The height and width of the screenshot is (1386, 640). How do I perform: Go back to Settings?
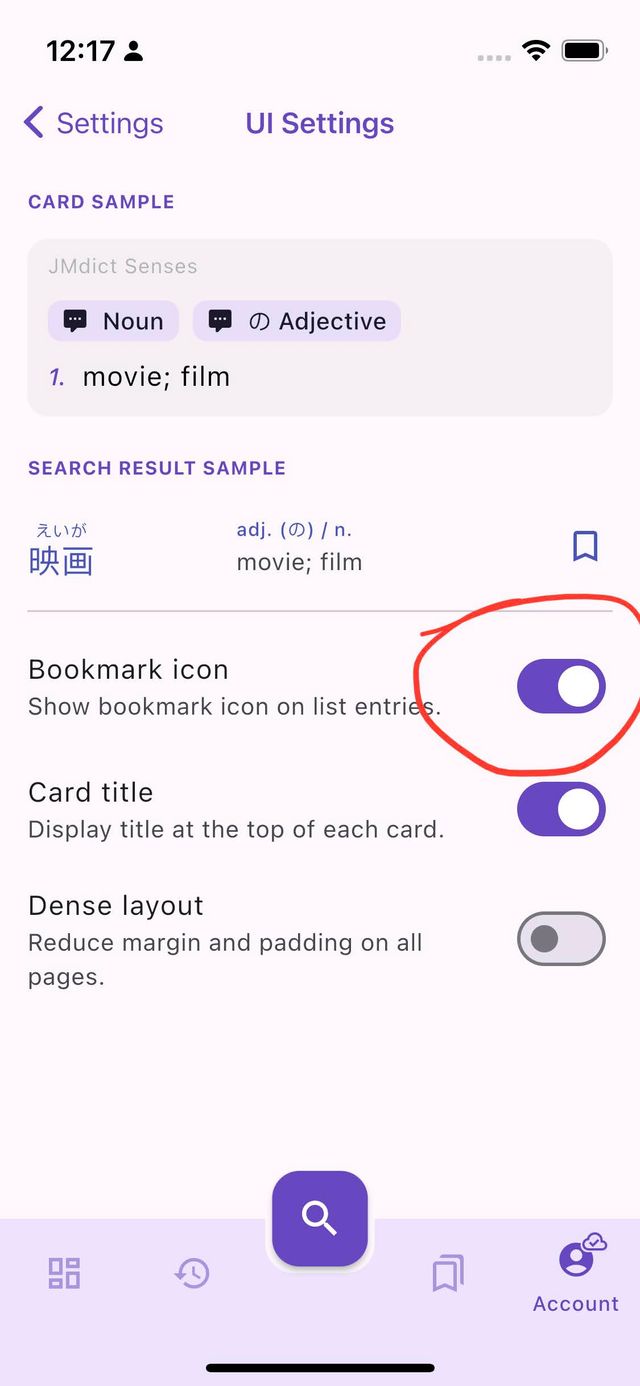93,123
